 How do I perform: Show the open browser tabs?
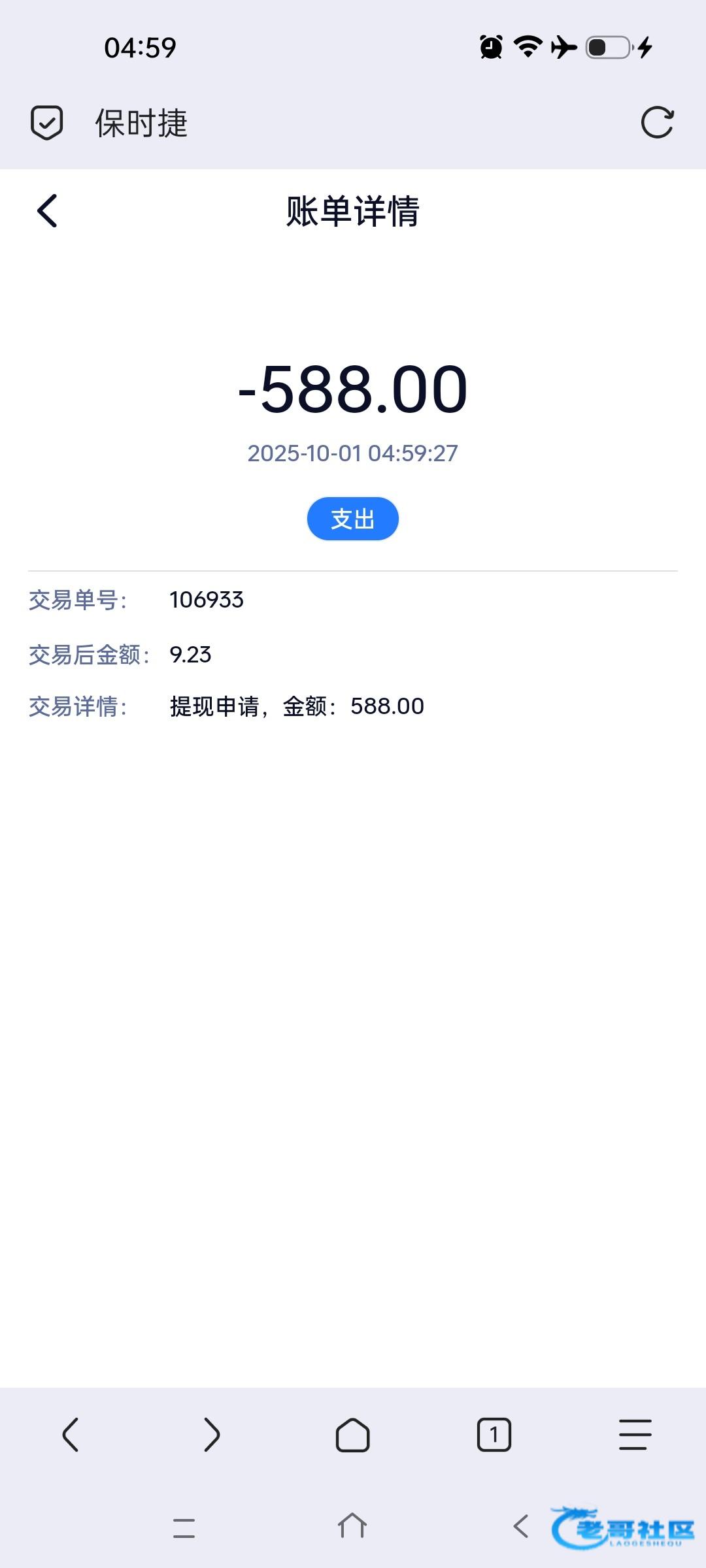pos(494,1435)
